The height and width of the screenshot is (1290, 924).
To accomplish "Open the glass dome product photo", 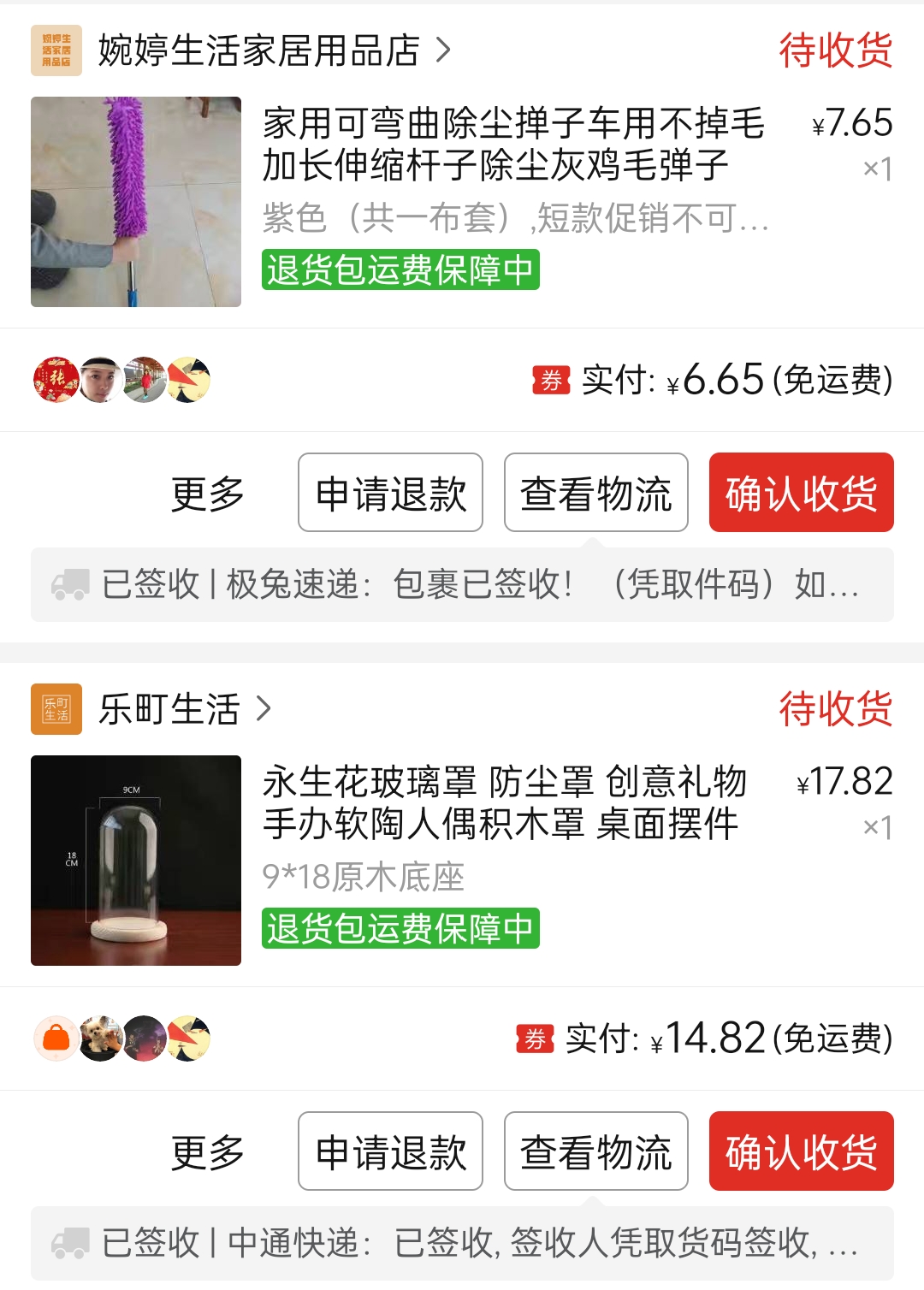I will [136, 861].
